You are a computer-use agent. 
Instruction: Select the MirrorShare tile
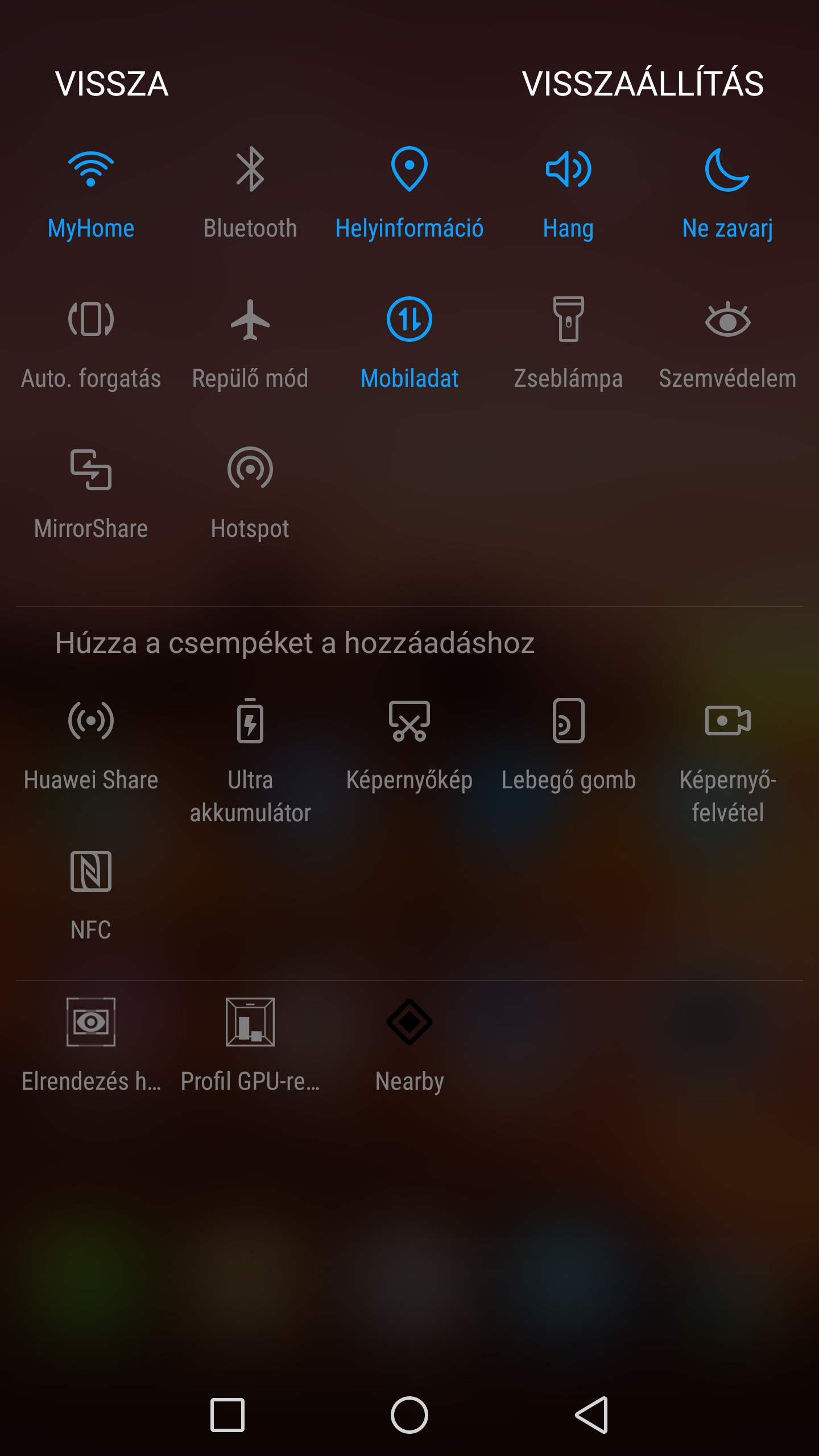pos(91,470)
